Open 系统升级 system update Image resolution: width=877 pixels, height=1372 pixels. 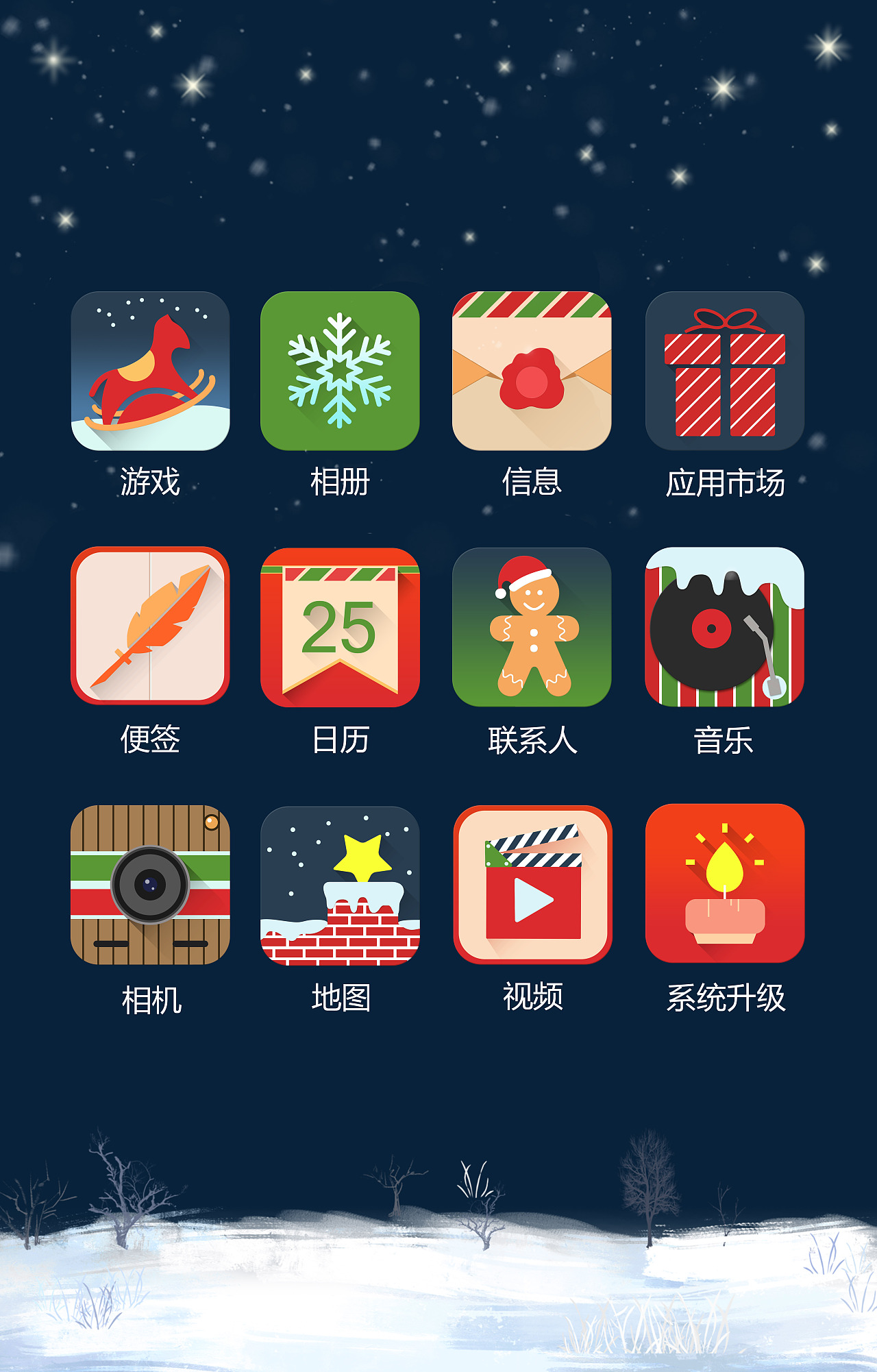(x=725, y=883)
